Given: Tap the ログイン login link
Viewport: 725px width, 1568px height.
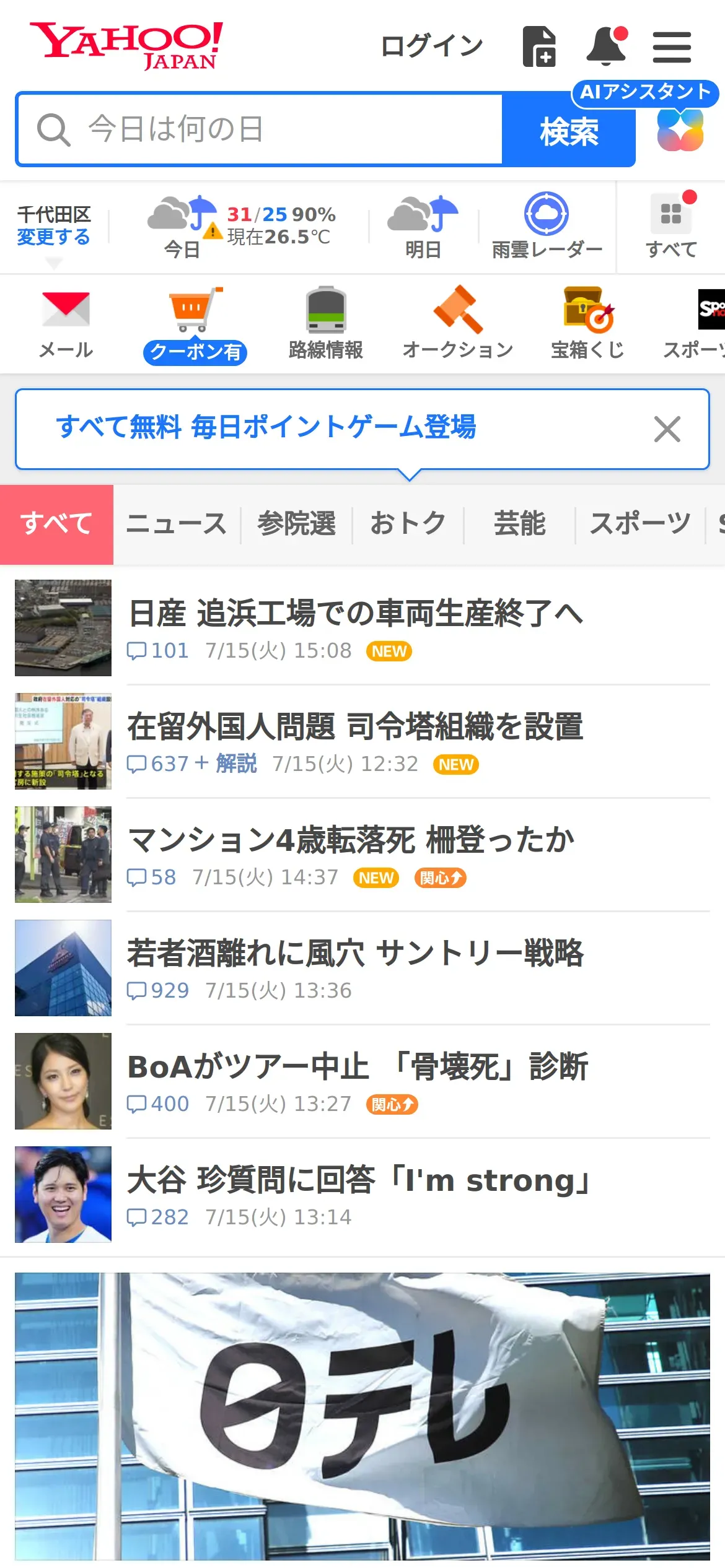Looking at the screenshot, I should pos(431,46).
